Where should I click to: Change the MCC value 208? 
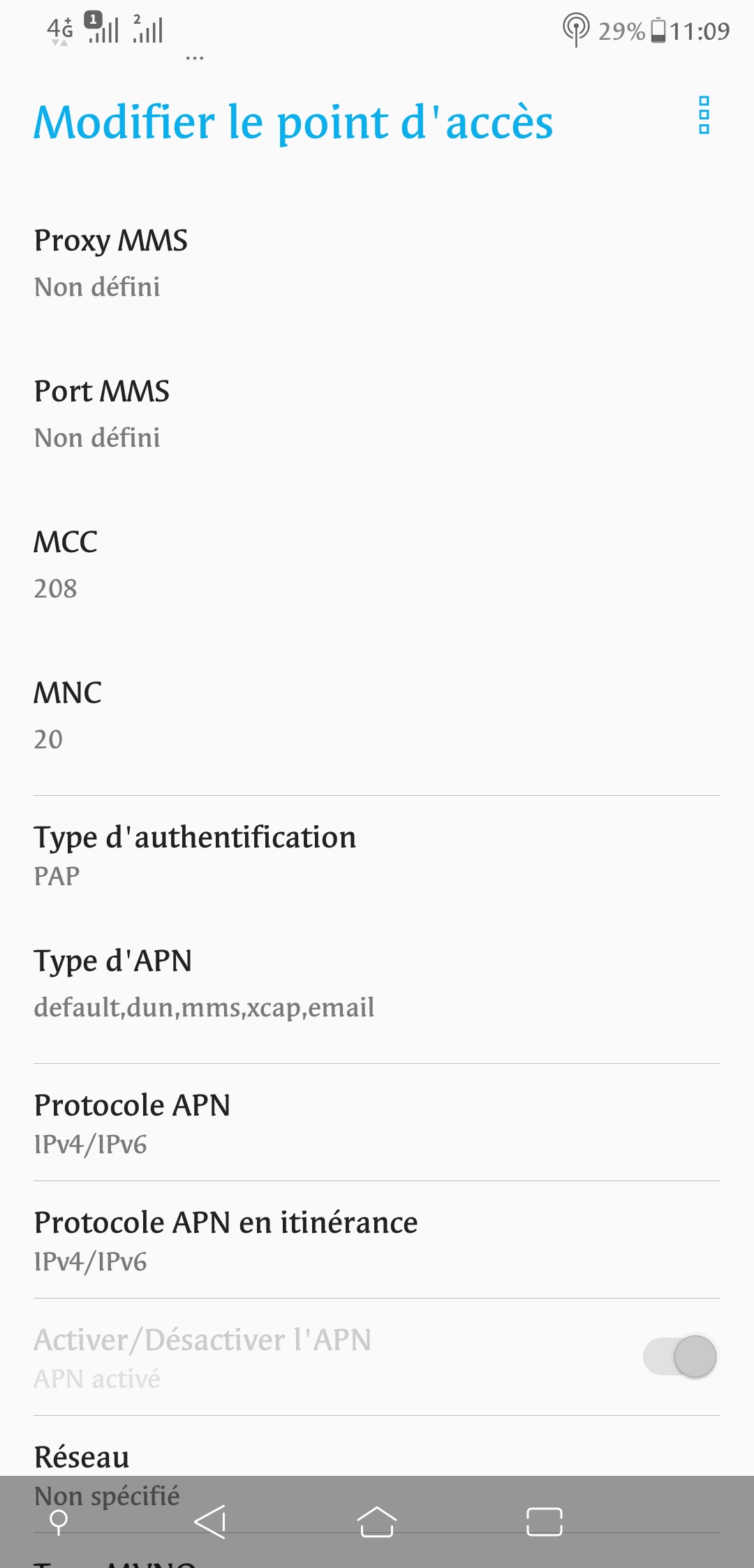coord(377,565)
